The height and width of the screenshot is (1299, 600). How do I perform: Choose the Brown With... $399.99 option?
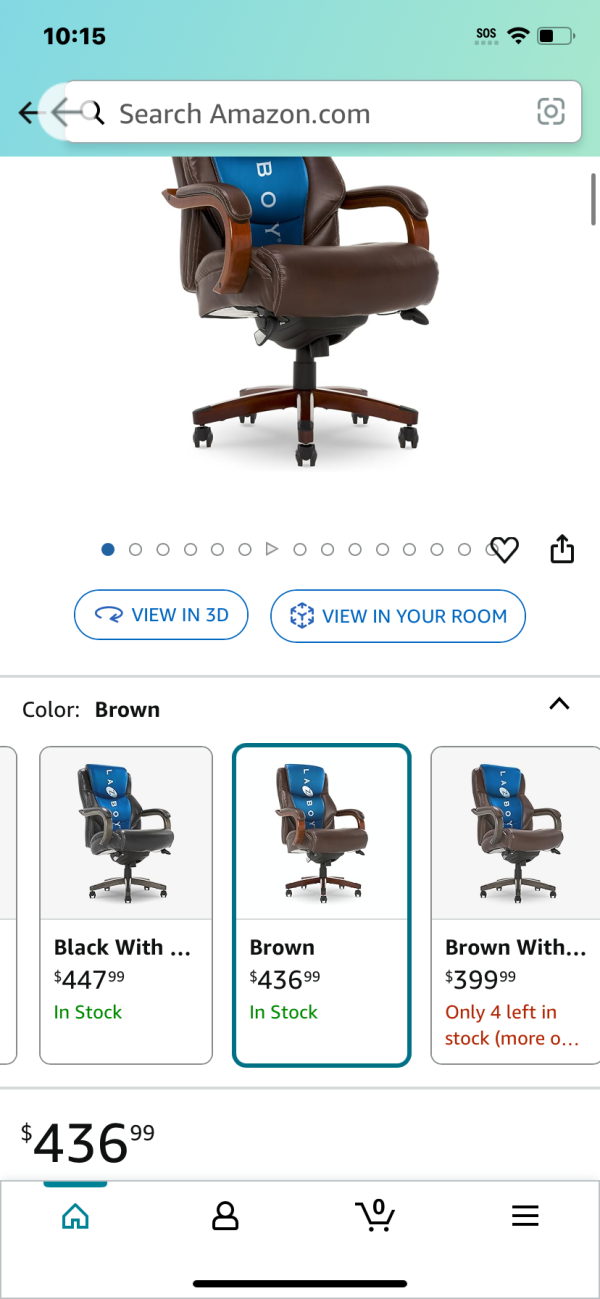(514, 905)
